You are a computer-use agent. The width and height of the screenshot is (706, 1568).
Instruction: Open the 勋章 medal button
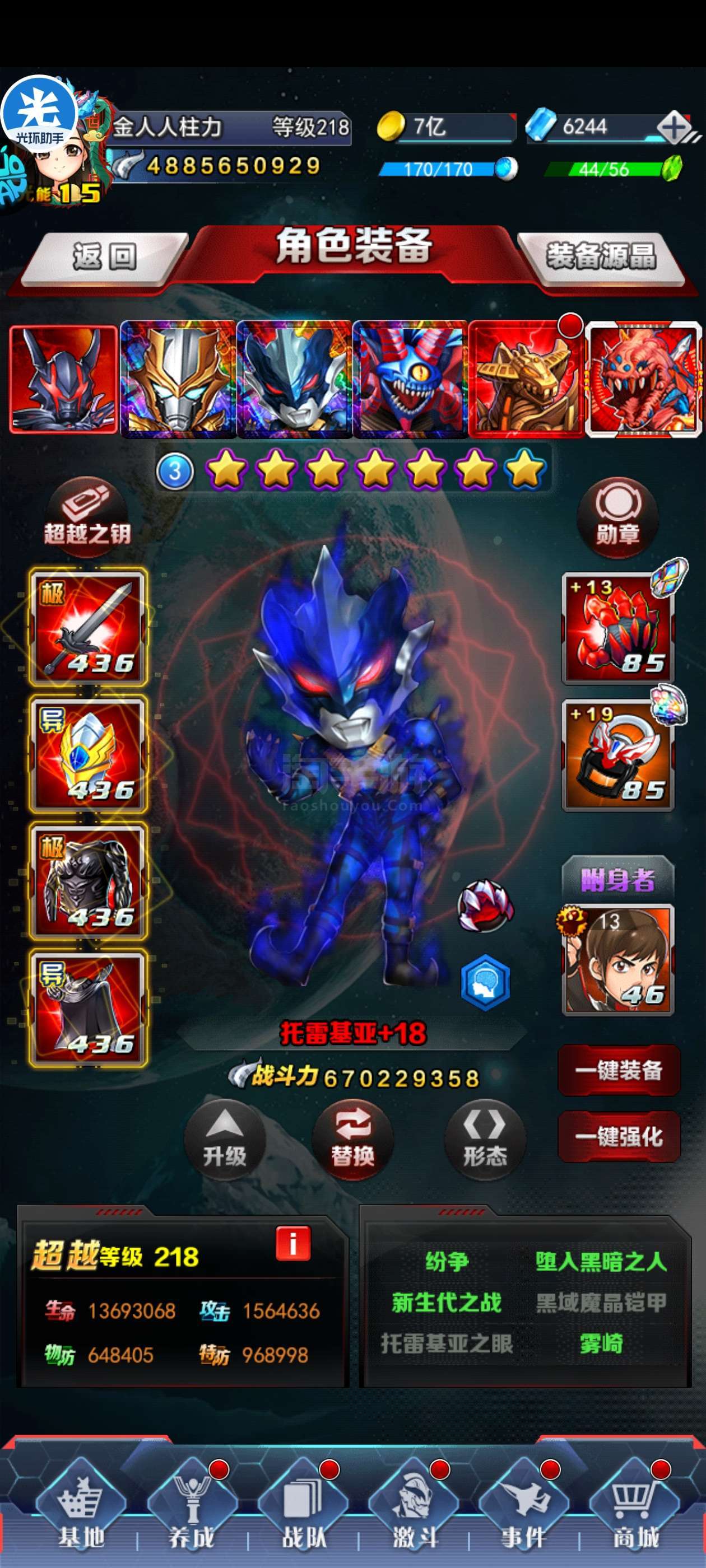tap(617, 517)
